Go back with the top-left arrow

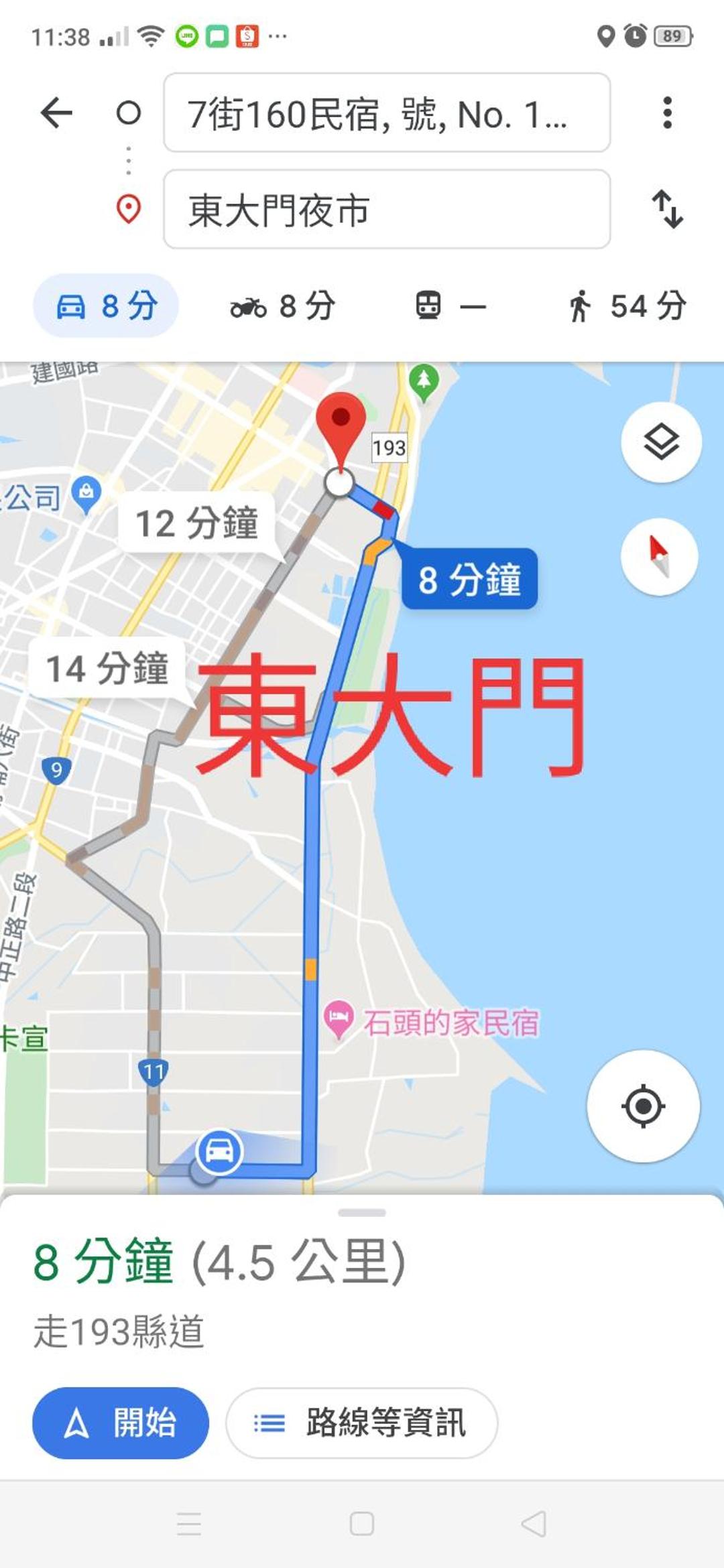[56, 113]
